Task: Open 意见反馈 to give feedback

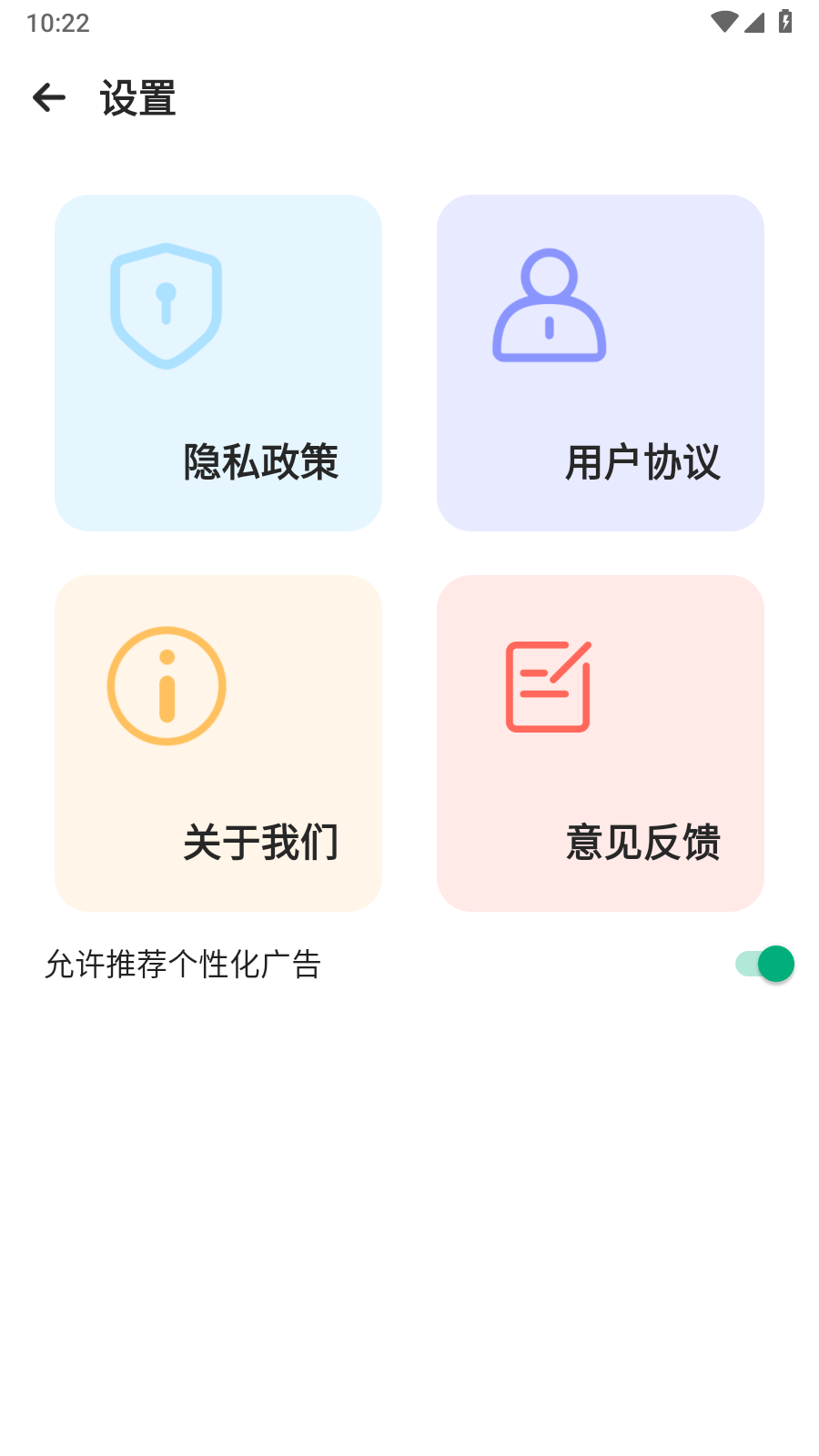Action: click(x=601, y=742)
